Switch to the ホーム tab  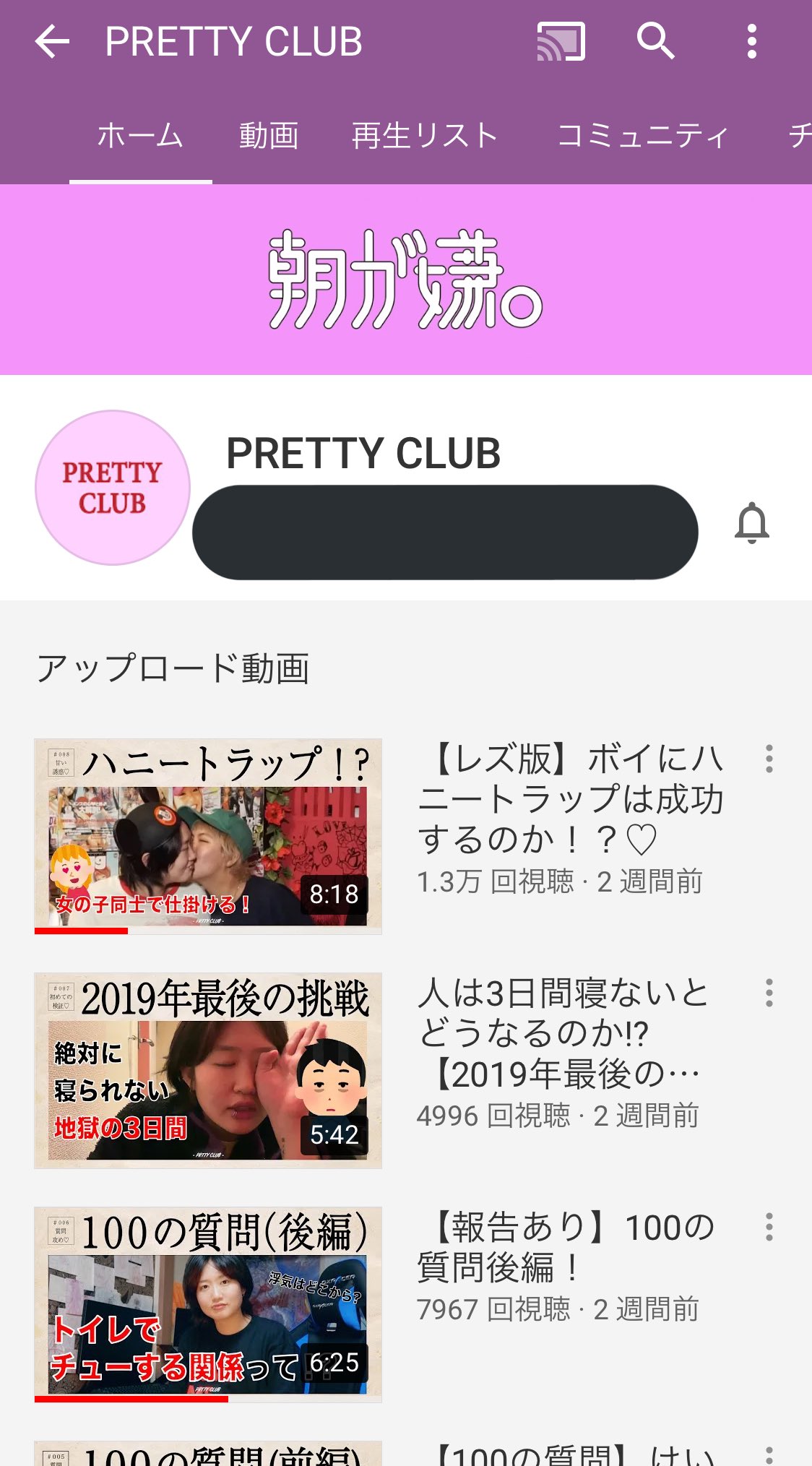tap(140, 136)
